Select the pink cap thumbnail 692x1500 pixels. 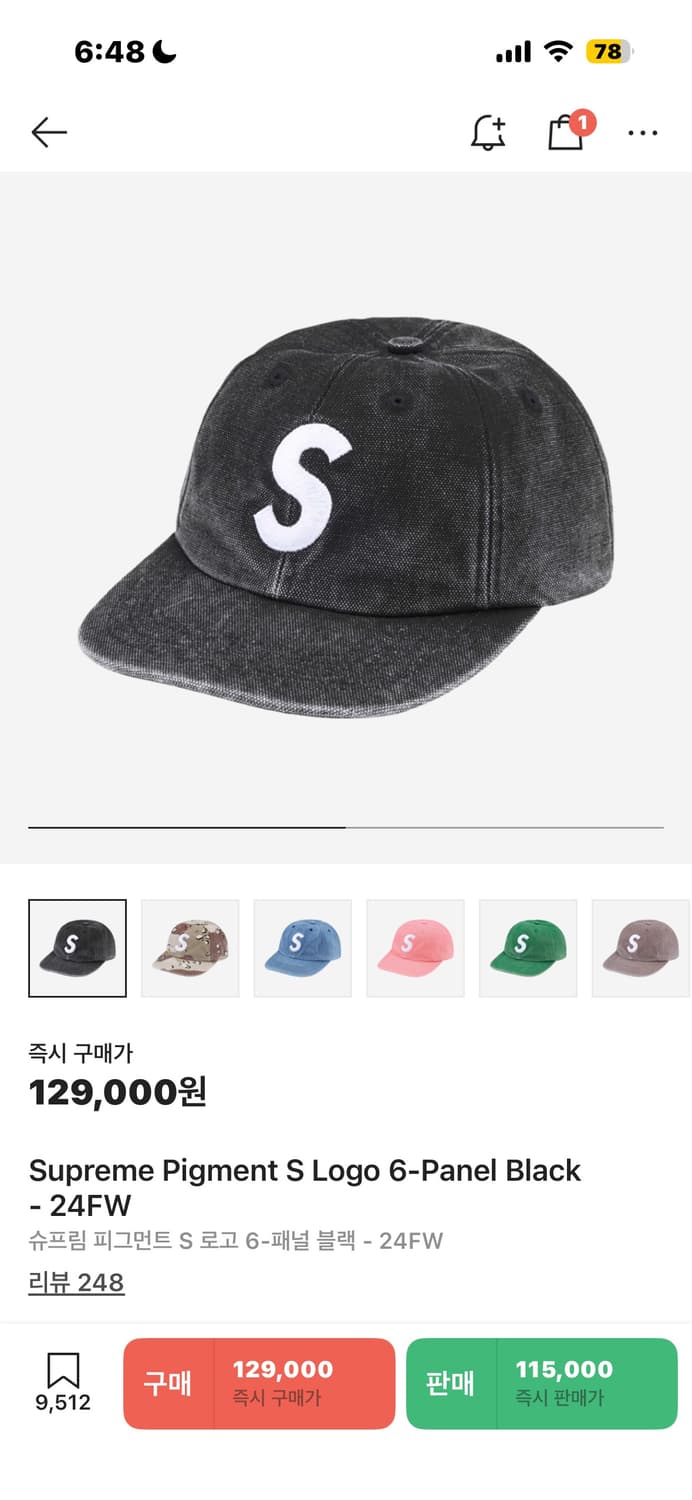coord(415,948)
